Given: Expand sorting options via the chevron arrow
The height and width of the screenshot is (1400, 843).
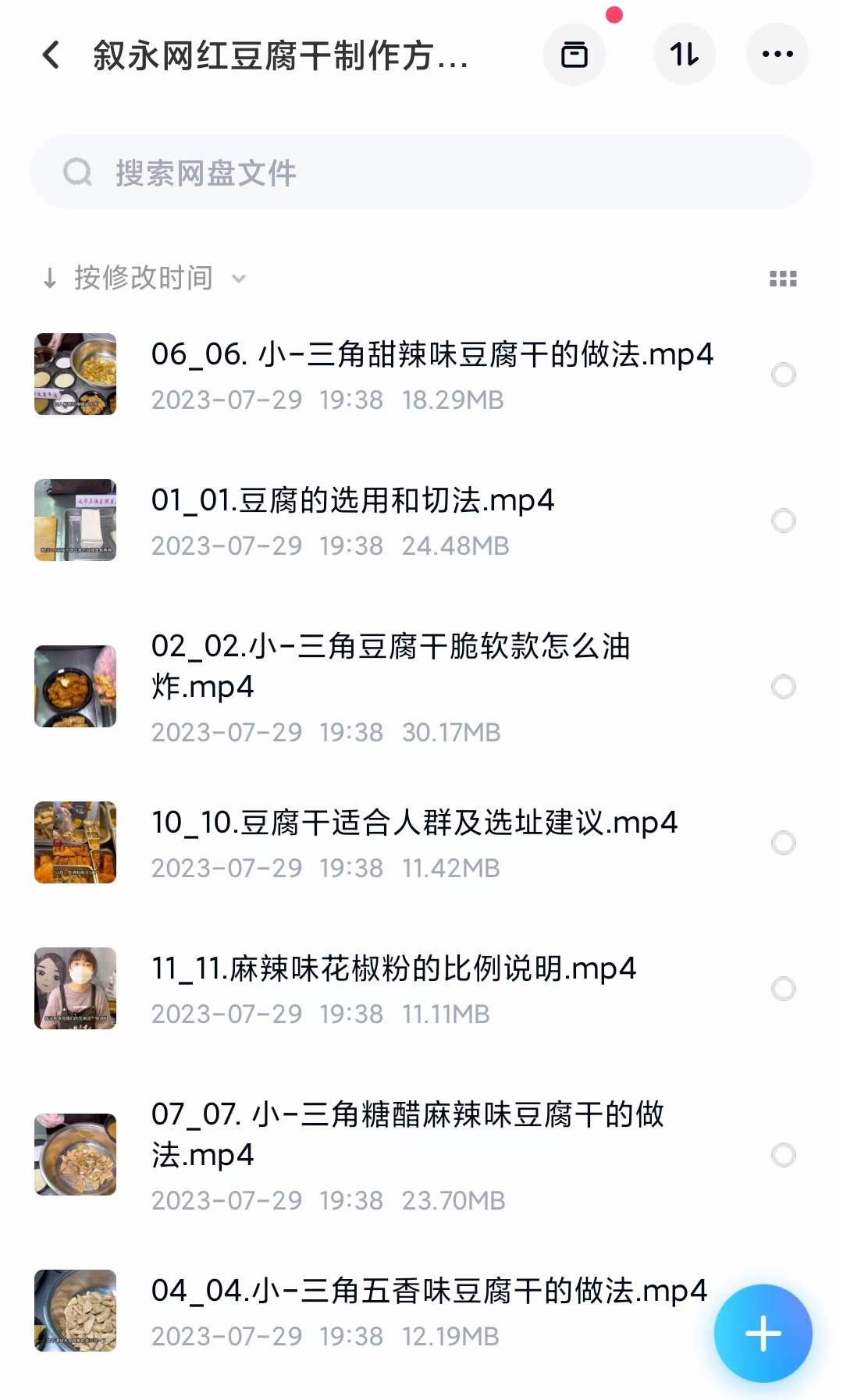Looking at the screenshot, I should click(x=239, y=278).
